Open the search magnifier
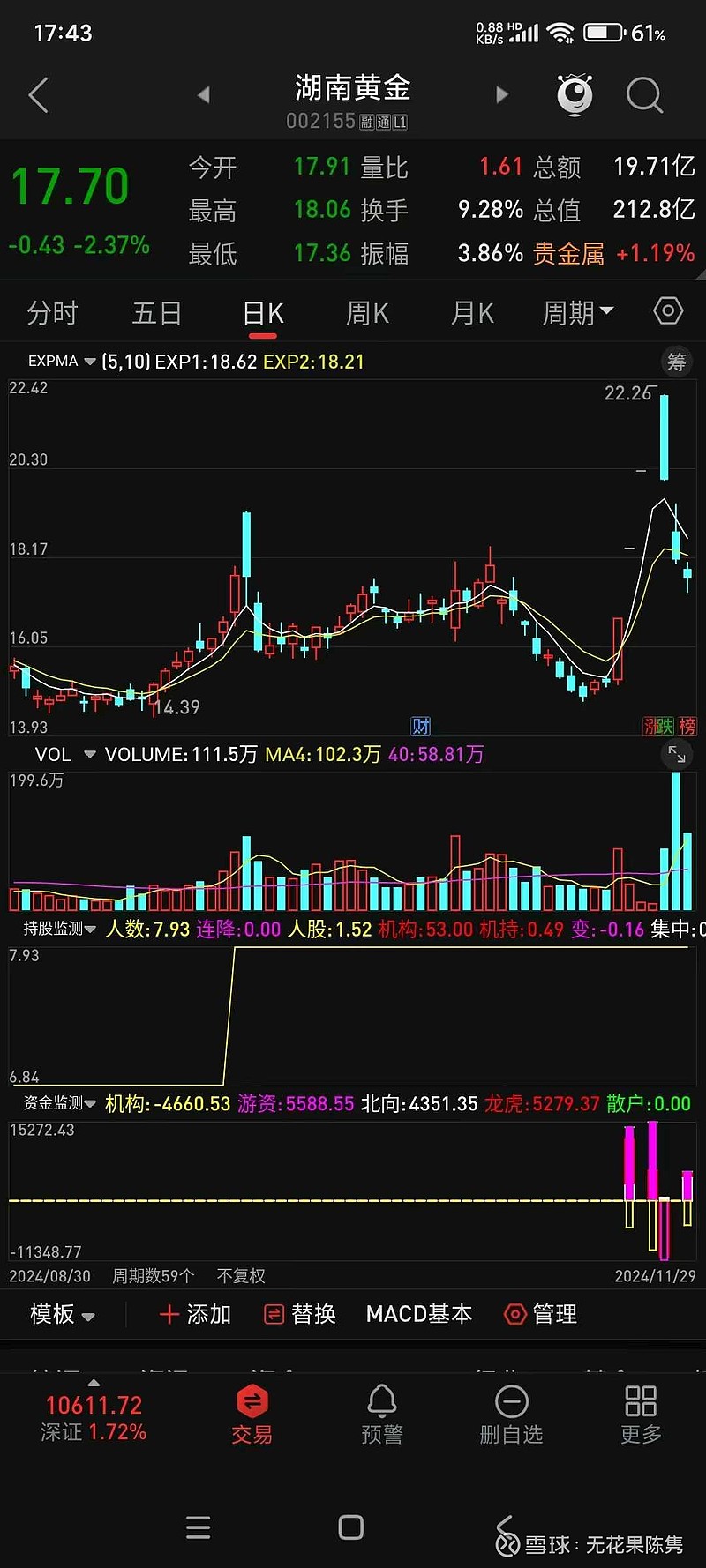Viewport: 706px width, 1568px height. [644, 94]
